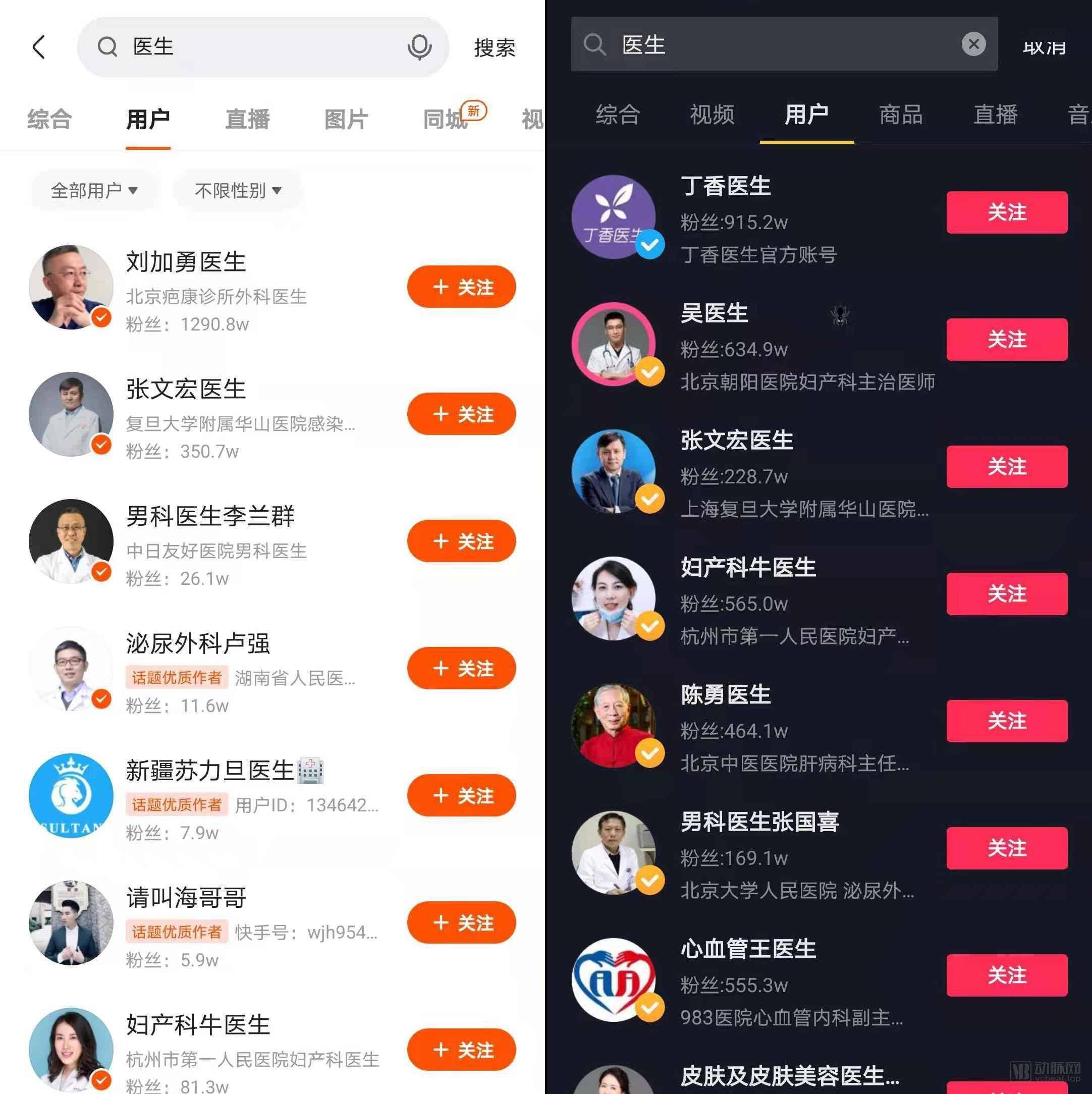Expand the 全部用户 filter dropdown
Viewport: 1092px width, 1094px height.
(x=94, y=191)
